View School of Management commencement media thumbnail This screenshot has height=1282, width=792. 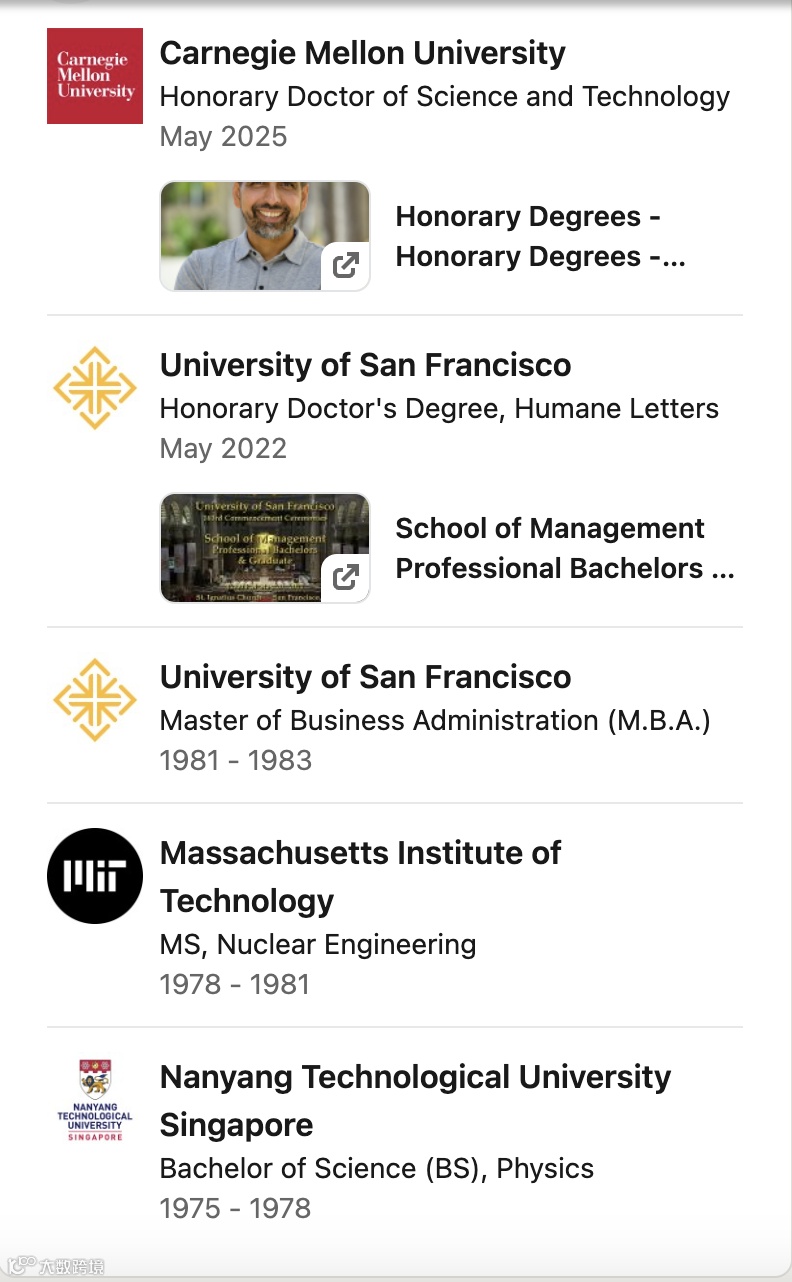pyautogui.click(x=265, y=548)
